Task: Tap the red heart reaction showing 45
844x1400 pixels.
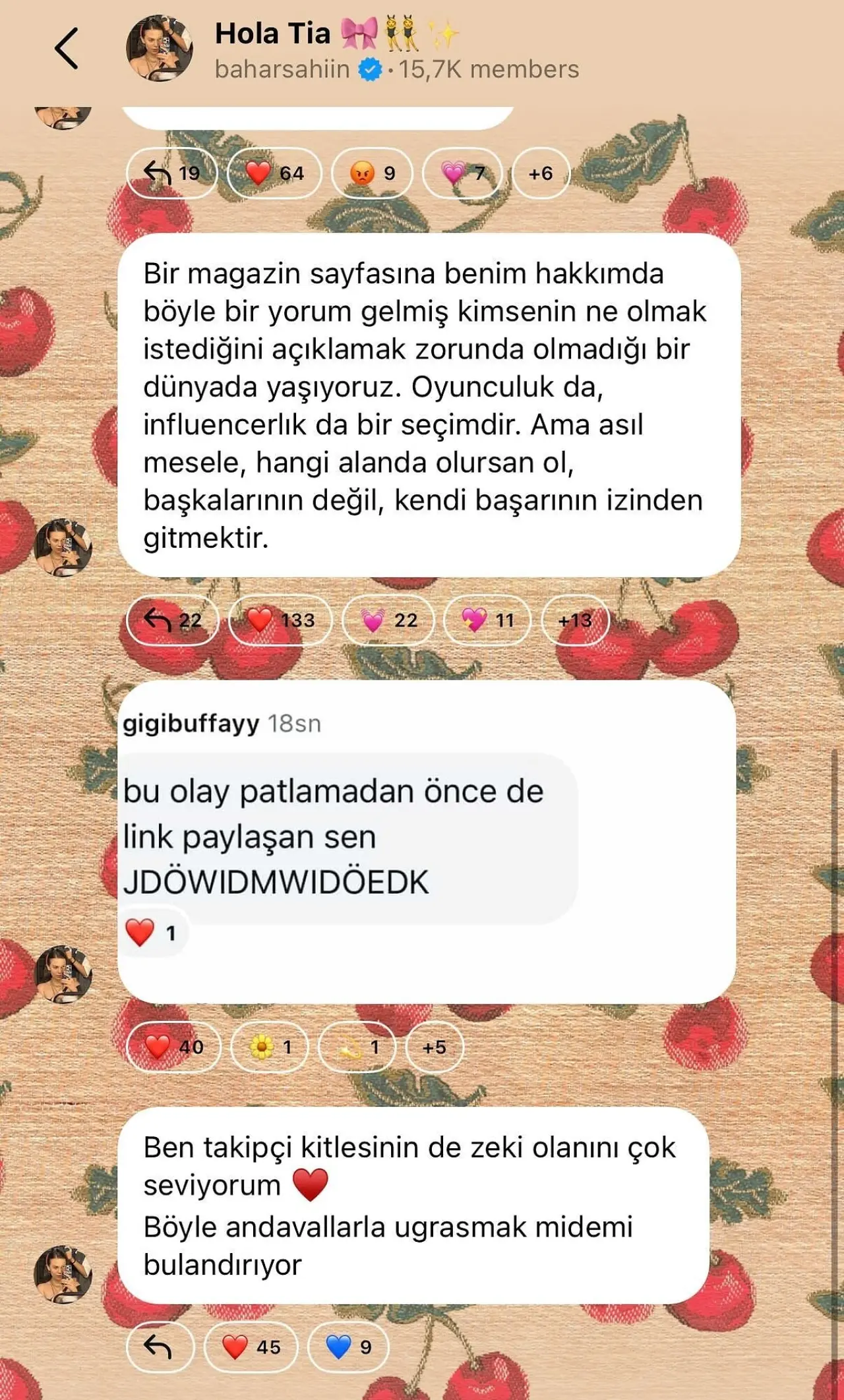Action: coord(251,1347)
